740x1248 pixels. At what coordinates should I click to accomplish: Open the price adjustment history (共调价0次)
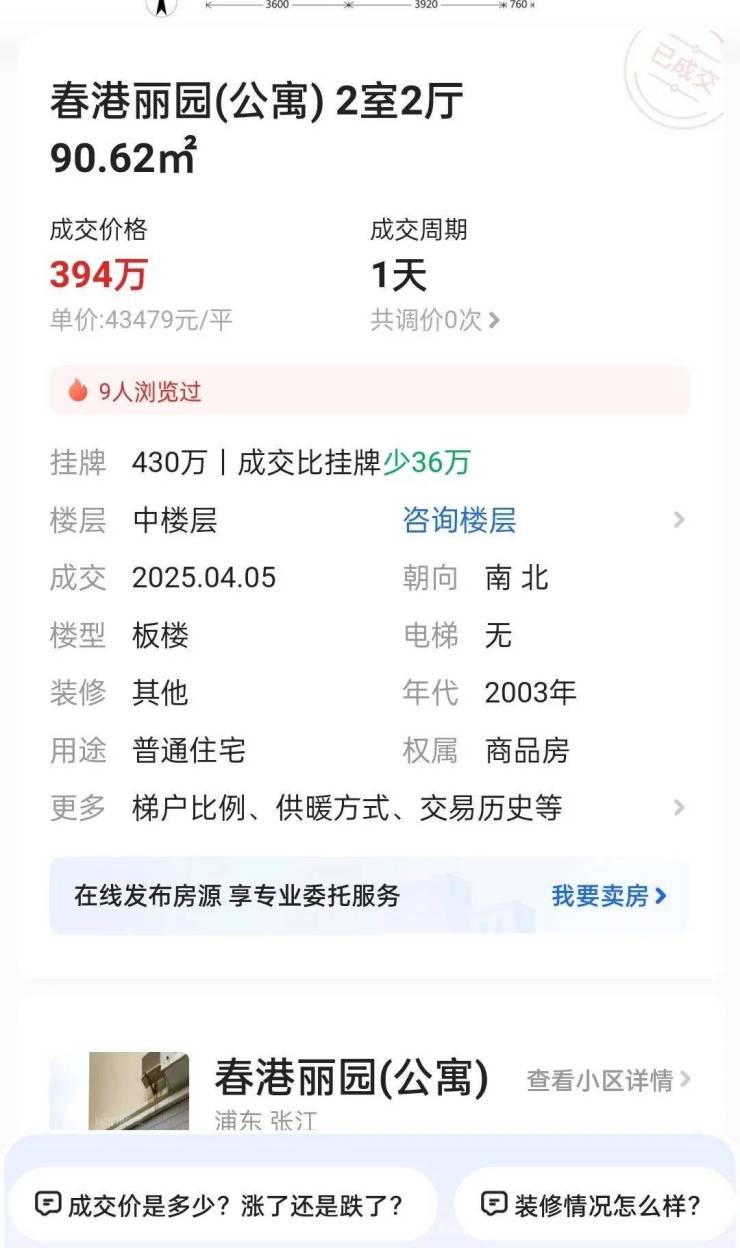click(435, 320)
